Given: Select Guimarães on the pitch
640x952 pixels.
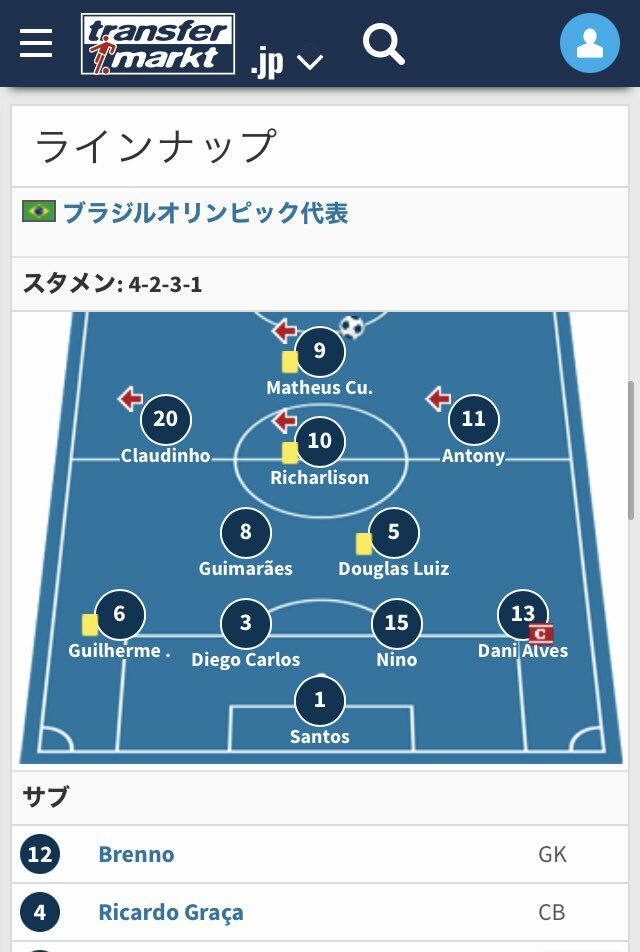Looking at the screenshot, I should (x=245, y=533).
